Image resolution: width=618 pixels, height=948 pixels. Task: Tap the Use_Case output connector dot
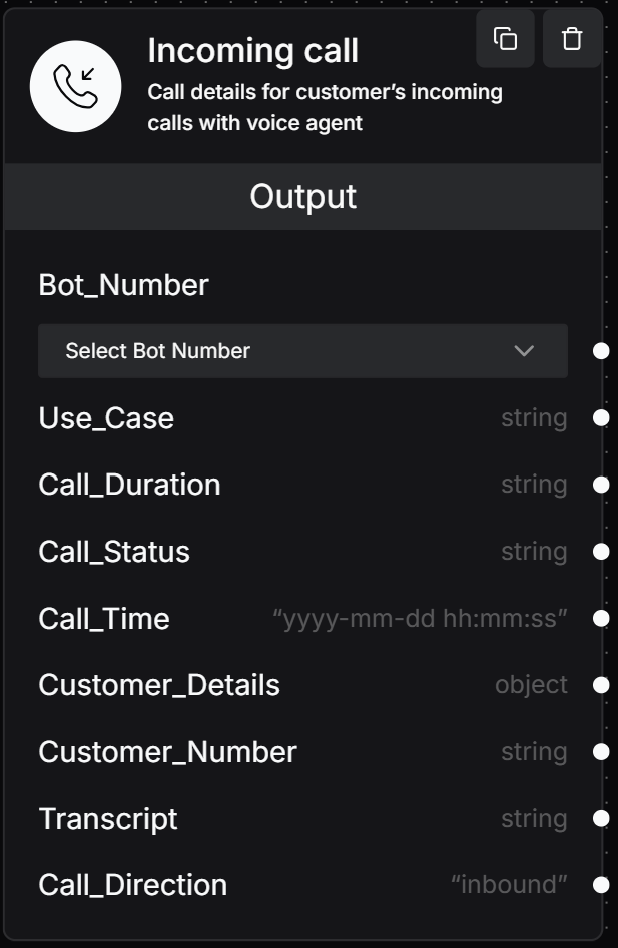[x=601, y=418]
